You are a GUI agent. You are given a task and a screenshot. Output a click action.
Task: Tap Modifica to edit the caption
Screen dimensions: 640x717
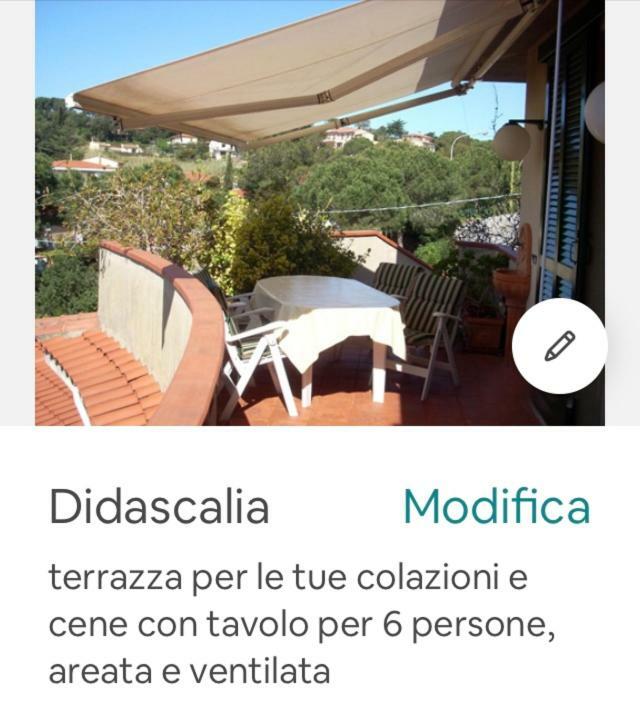pyautogui.click(x=496, y=507)
